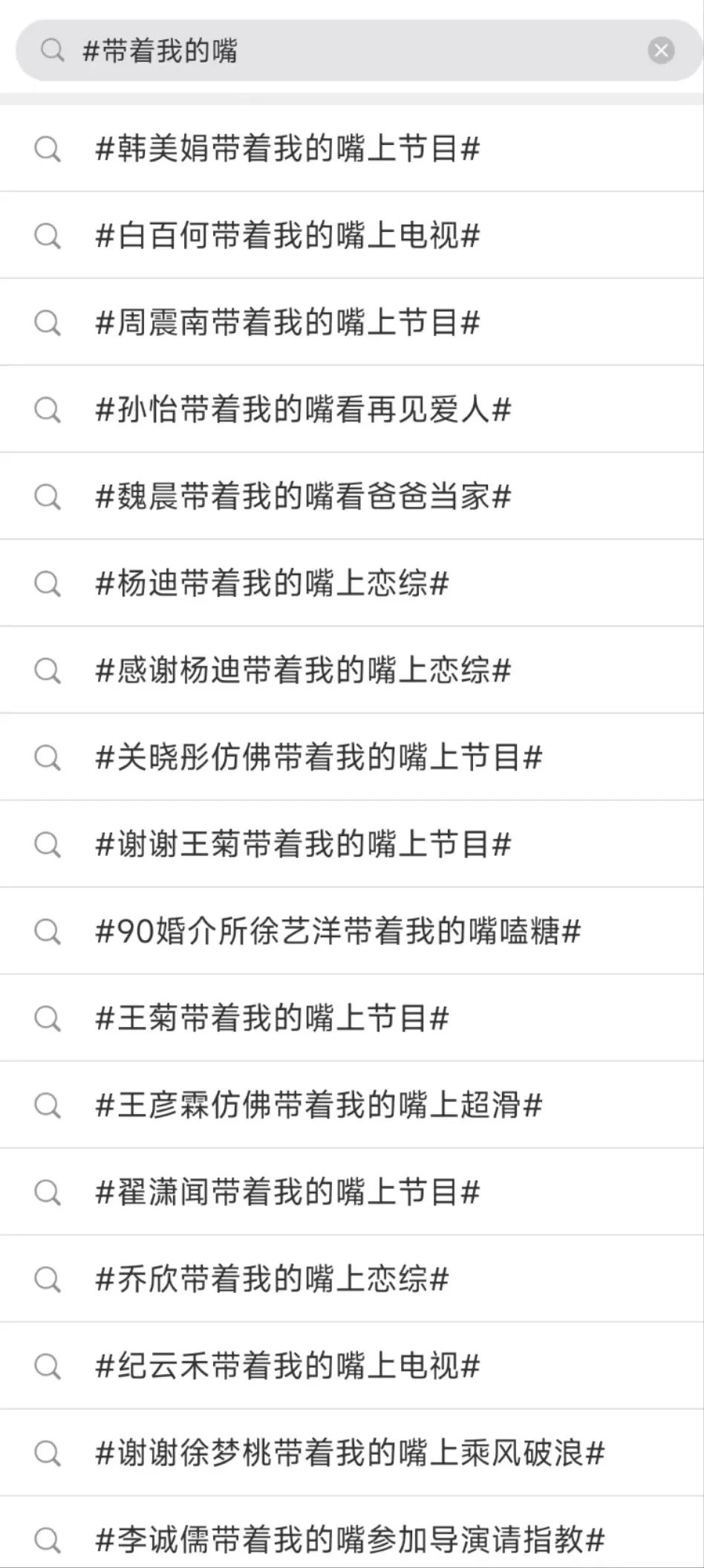The height and width of the screenshot is (1568, 704).
Task: Open topic #杨迪带着我的嘴上恋综#
Action: tap(273, 583)
